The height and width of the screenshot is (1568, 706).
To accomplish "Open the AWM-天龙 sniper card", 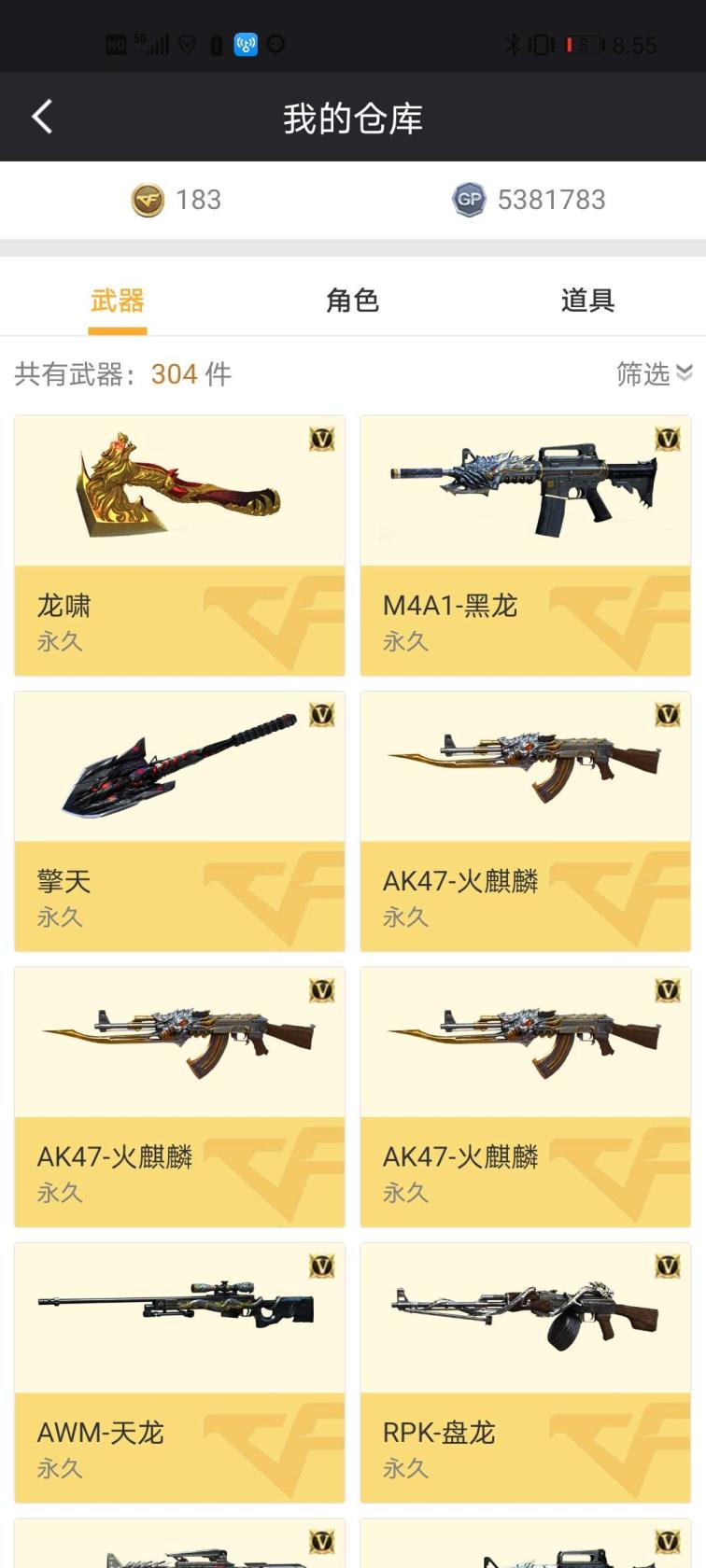I will (179, 1372).
